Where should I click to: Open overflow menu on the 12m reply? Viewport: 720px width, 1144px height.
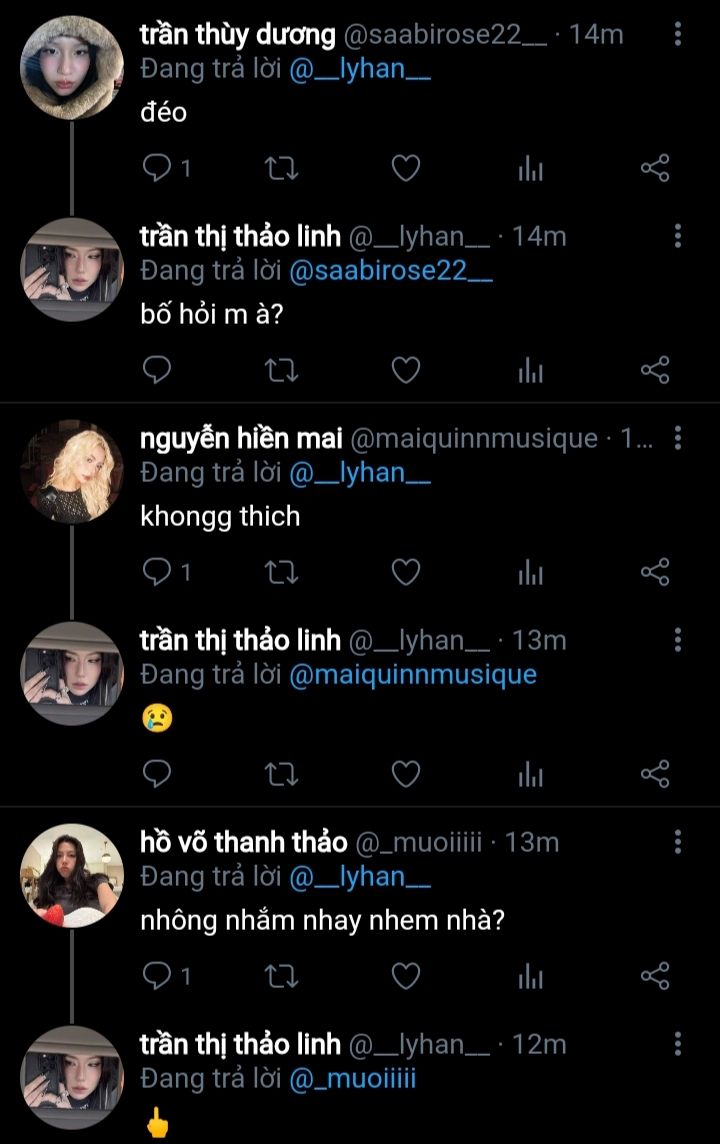678,1045
